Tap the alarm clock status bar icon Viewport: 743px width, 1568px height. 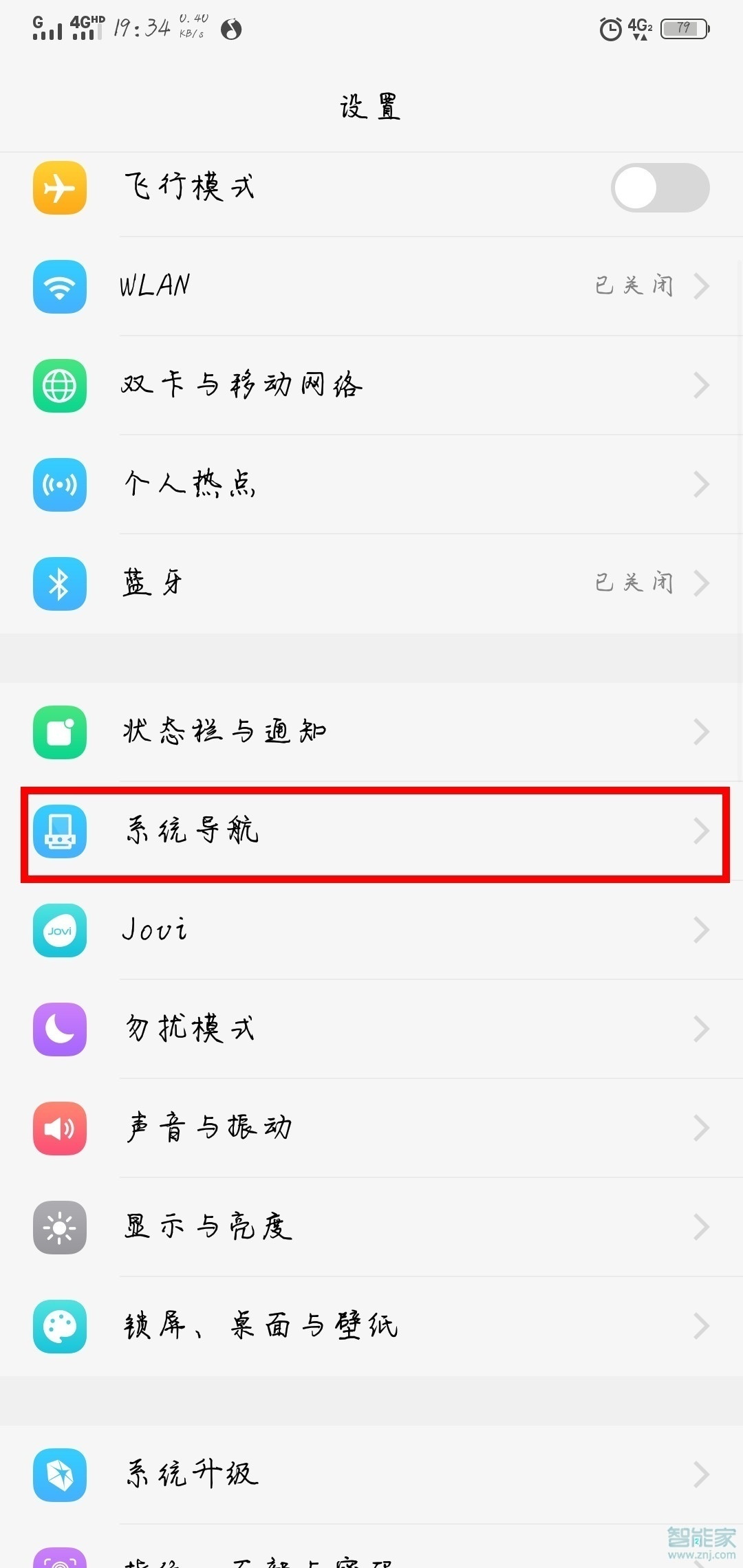[x=610, y=29]
